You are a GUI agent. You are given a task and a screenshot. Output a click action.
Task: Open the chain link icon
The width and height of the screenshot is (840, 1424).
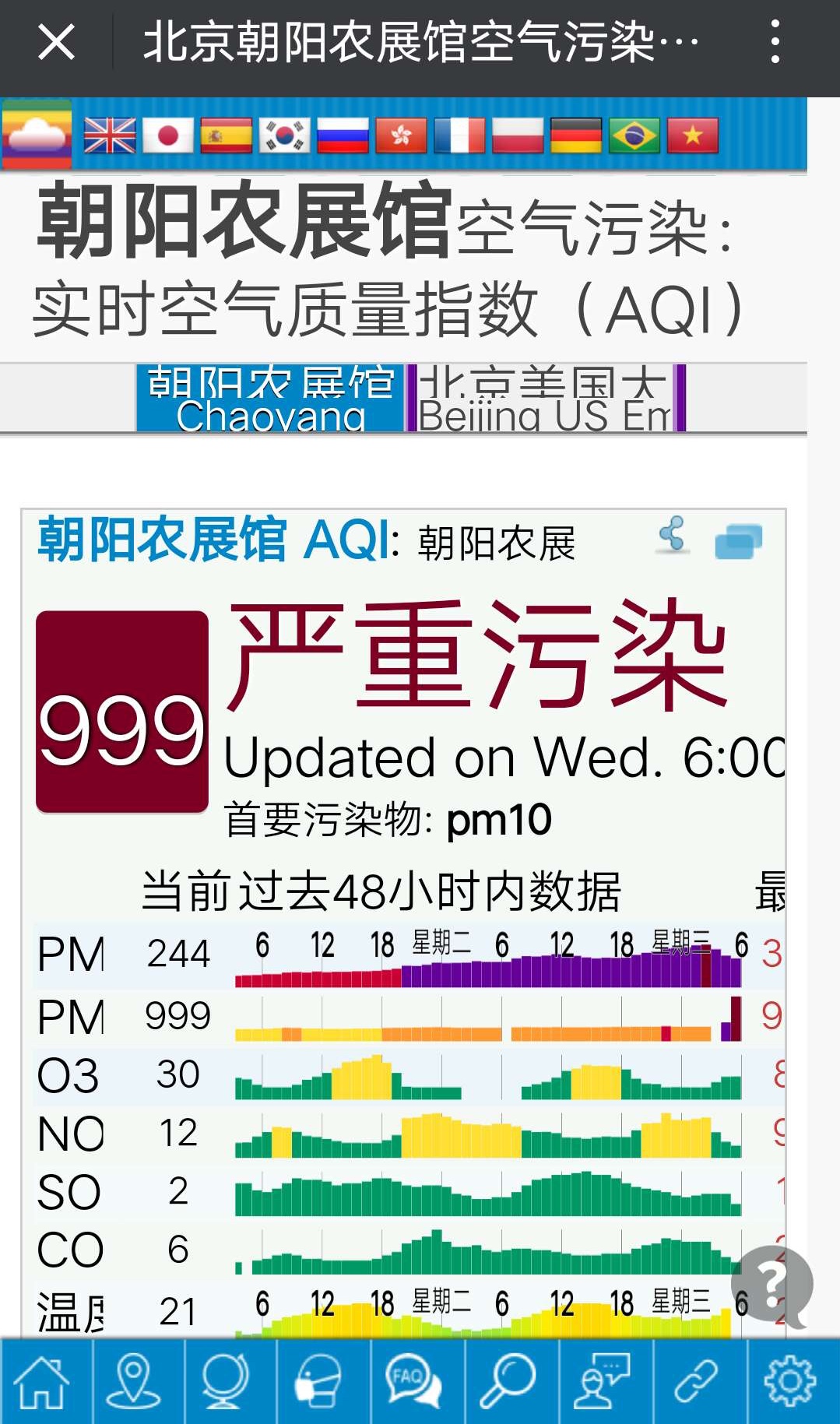(696, 1382)
